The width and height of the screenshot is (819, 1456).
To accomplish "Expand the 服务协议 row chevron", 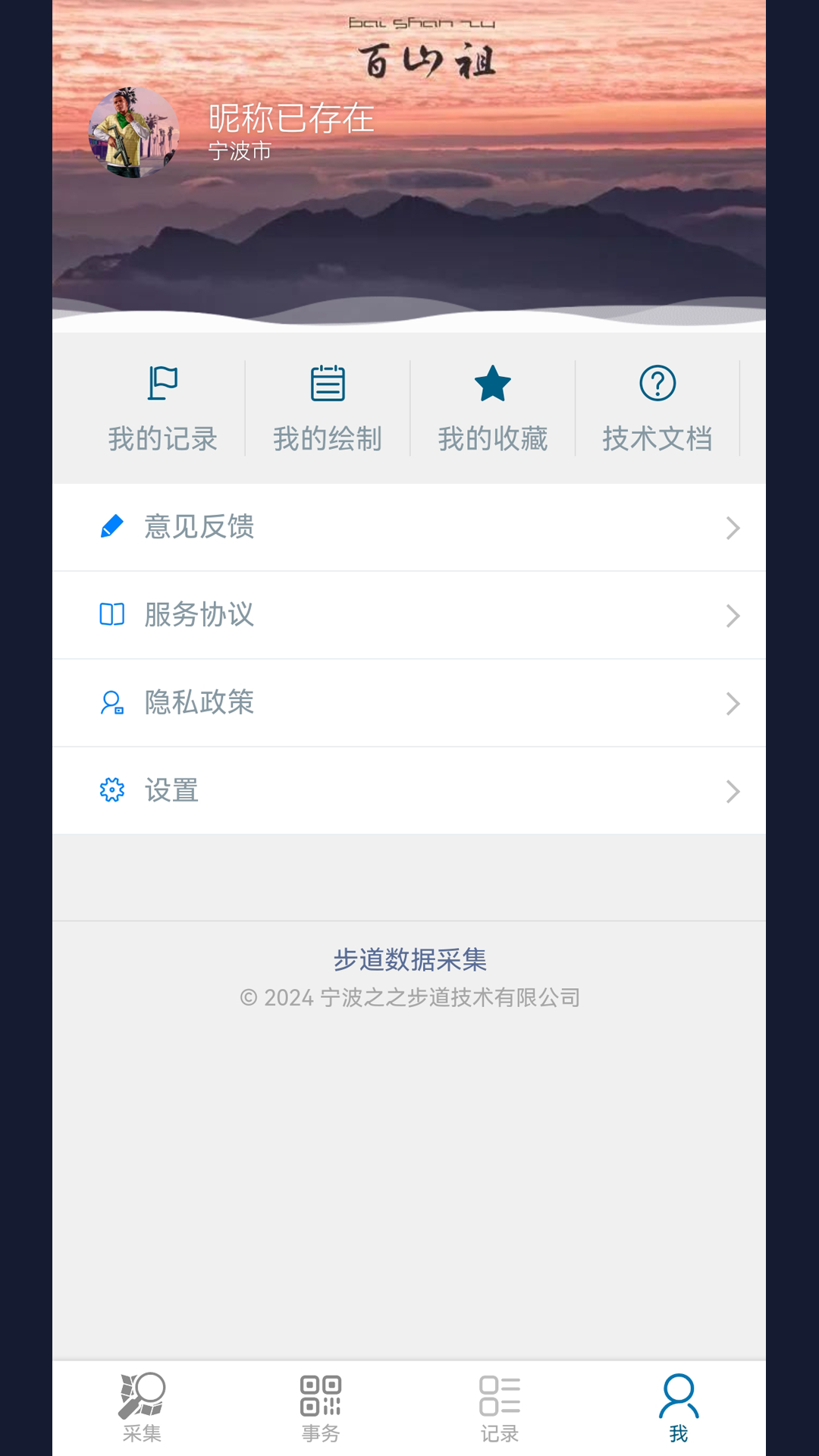I will [x=732, y=616].
